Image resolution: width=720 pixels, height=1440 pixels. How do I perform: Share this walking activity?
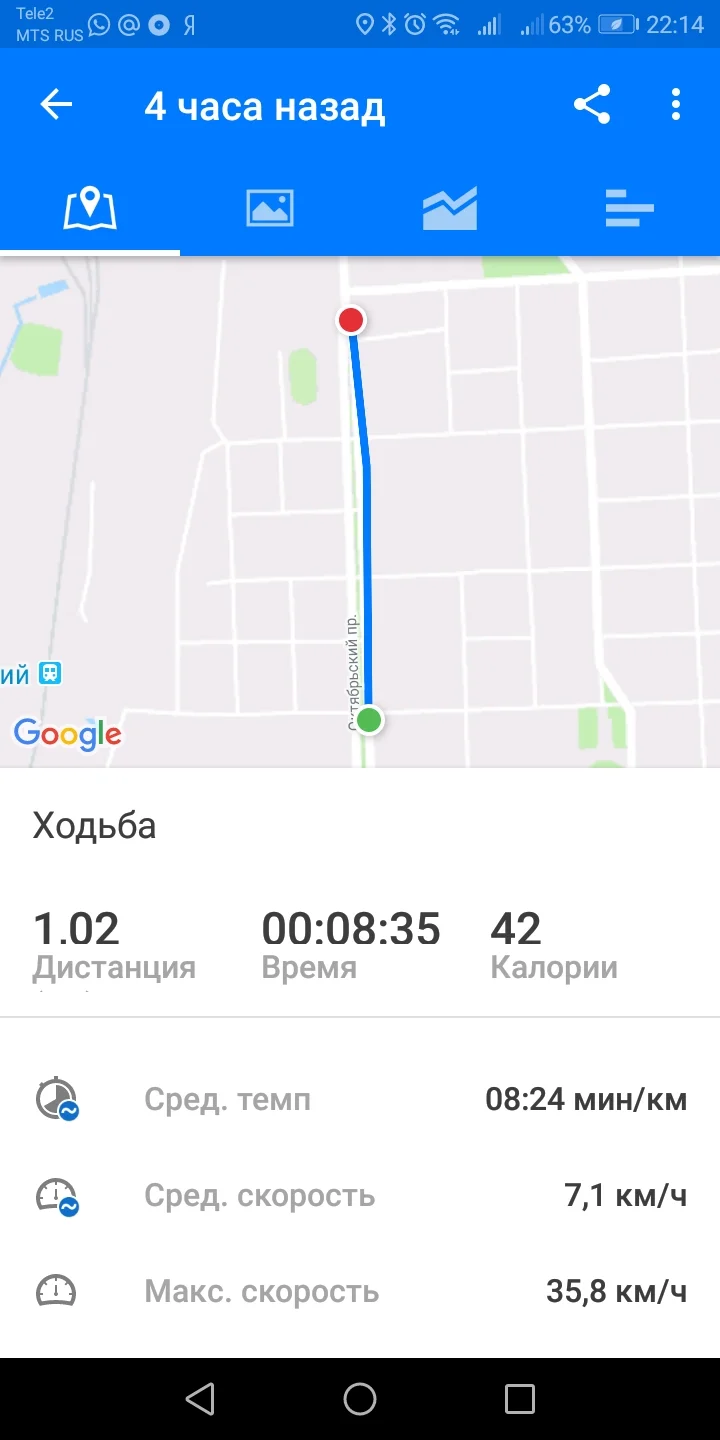pos(592,105)
